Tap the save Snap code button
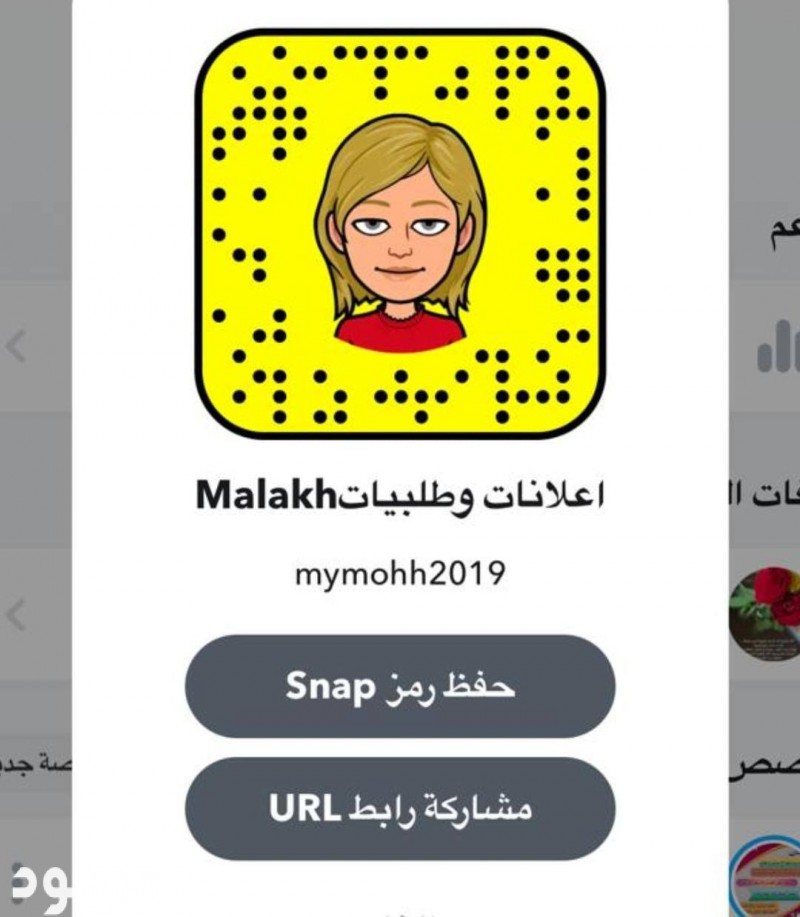This screenshot has width=800, height=917. pyautogui.click(x=400, y=686)
